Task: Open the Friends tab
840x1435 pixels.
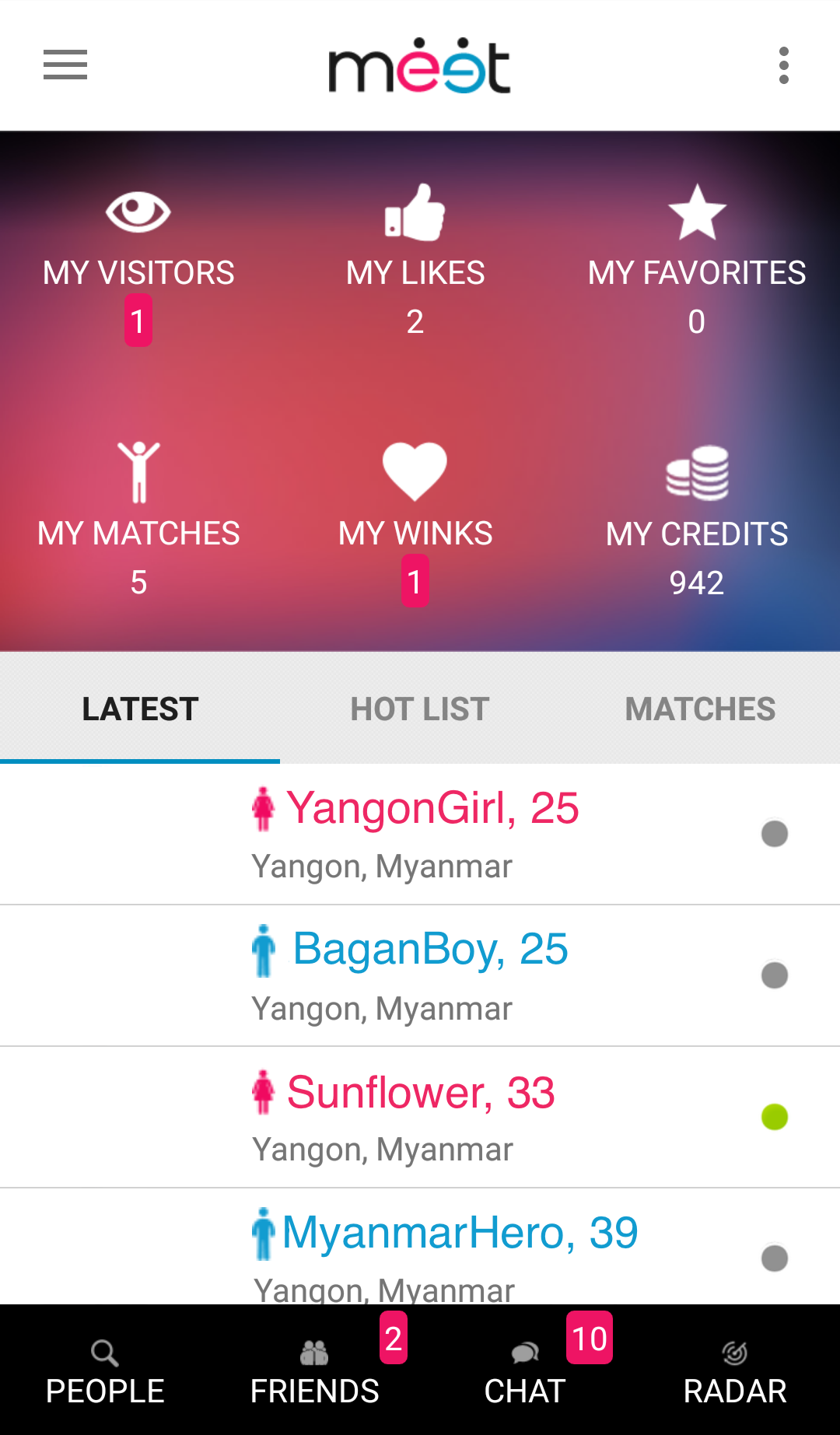Action: pyautogui.click(x=315, y=1371)
